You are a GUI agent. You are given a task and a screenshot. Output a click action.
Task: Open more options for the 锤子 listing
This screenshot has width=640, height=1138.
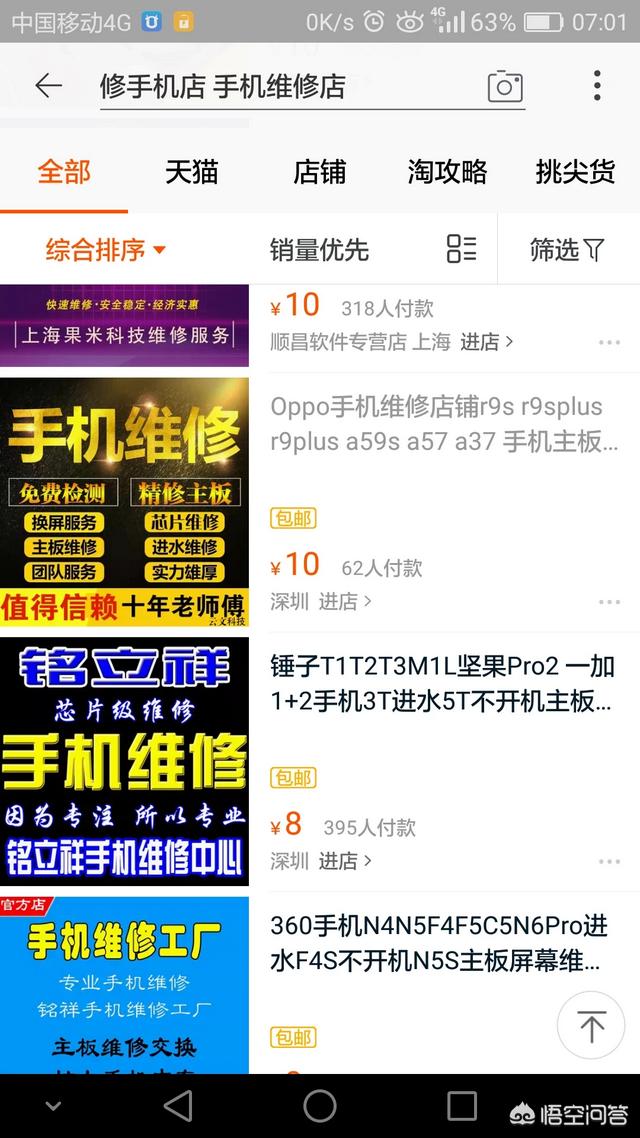pyautogui.click(x=609, y=861)
